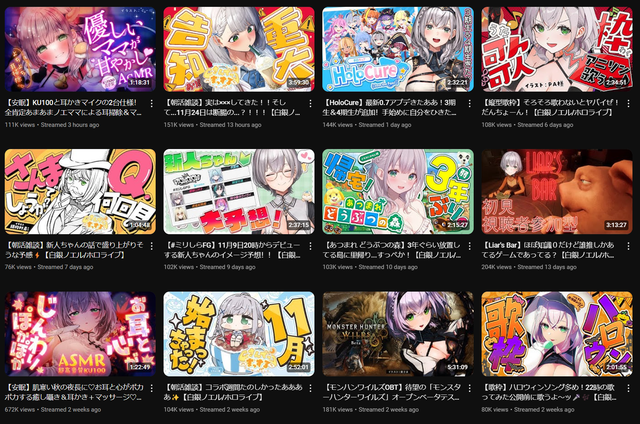Play the morning chat video streamed 13 hours ago
Viewport: 640px width, 424px height.
(239, 48)
